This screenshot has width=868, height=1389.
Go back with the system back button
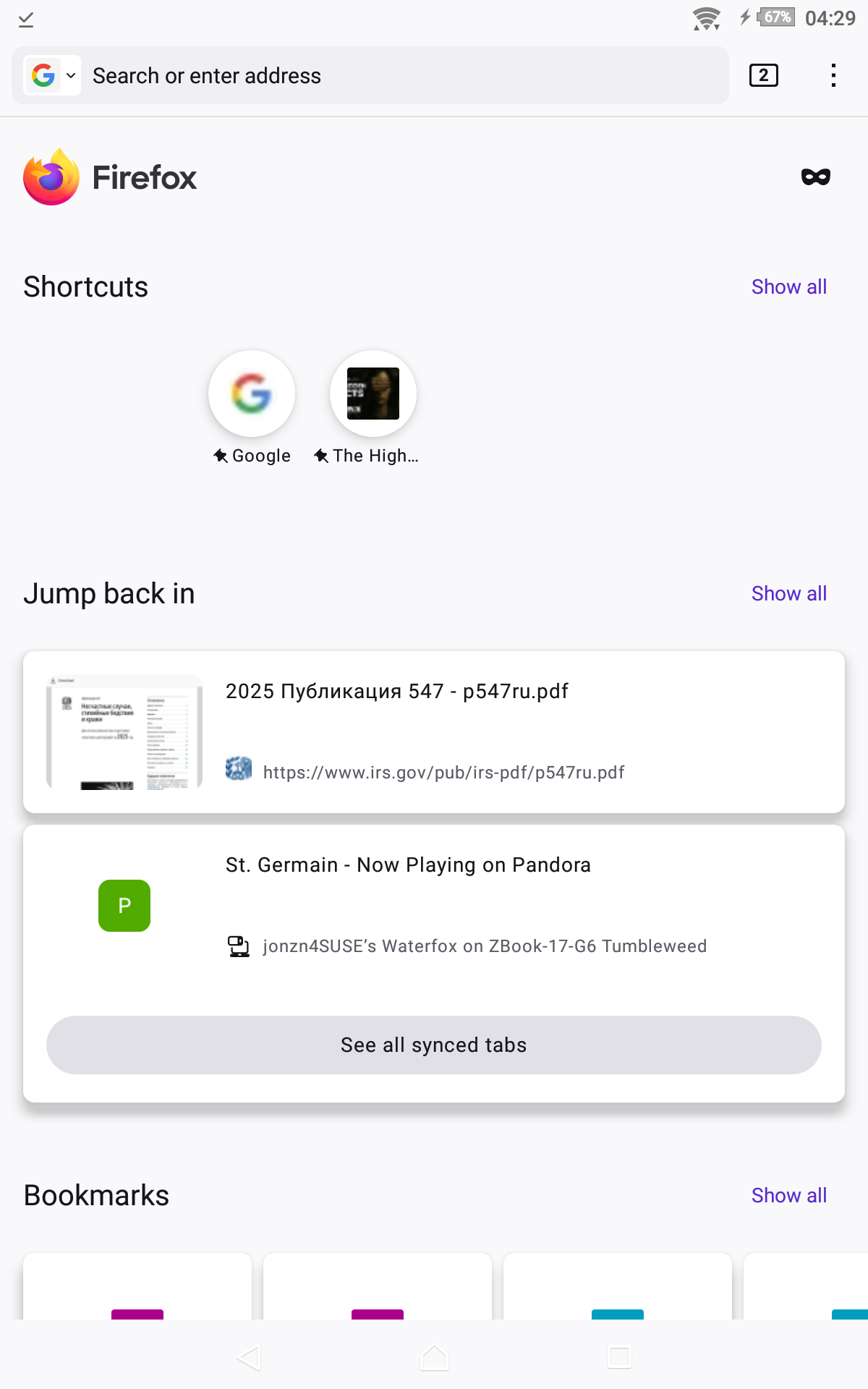click(x=249, y=1357)
